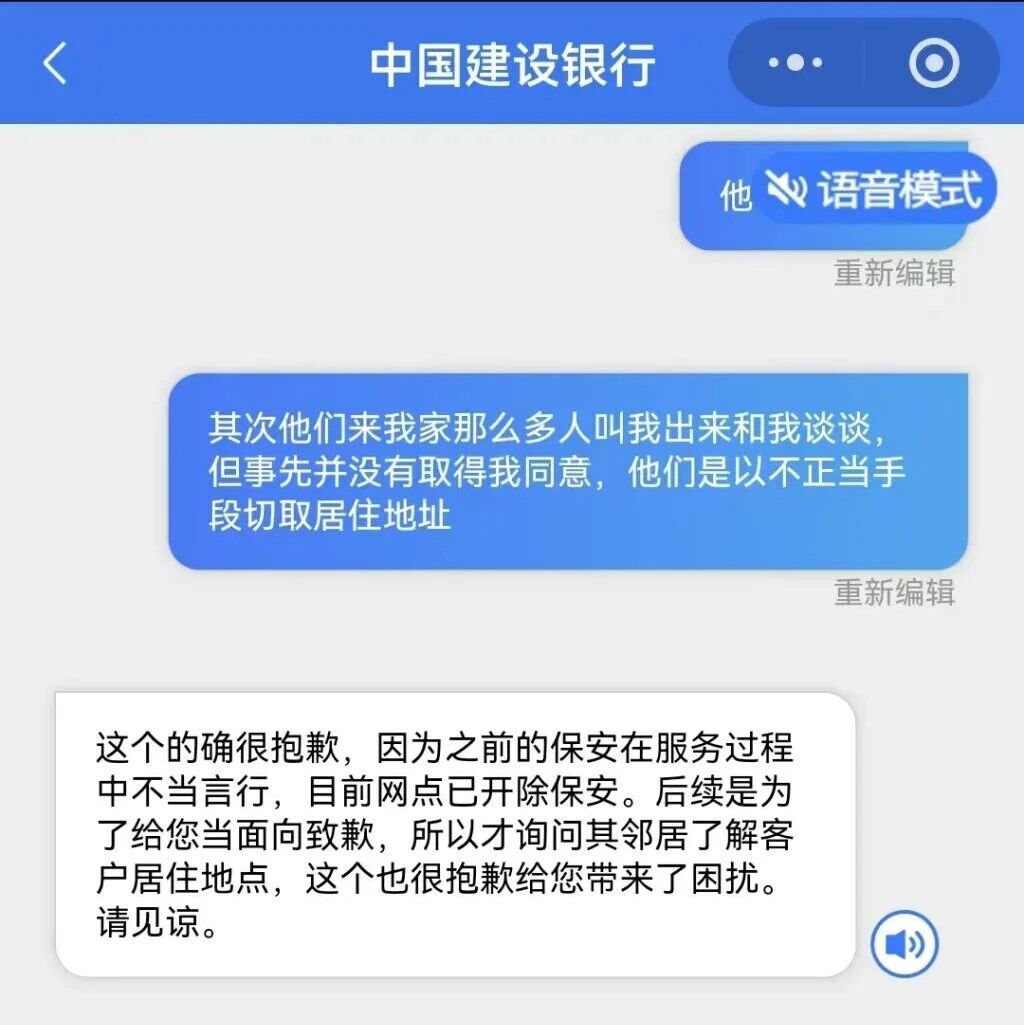Screen dimensions: 1024x1025
Task: Close the mini program with the circle button
Action: 934,63
